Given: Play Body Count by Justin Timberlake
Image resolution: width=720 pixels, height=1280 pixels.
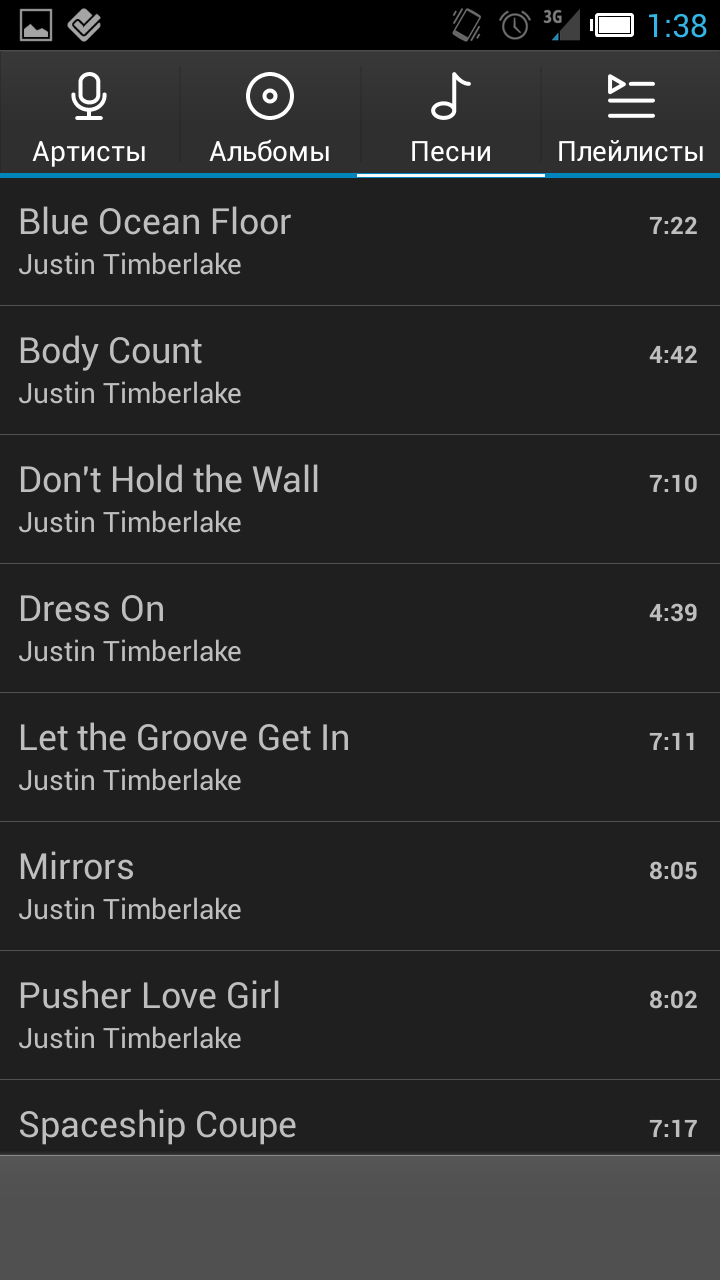Looking at the screenshot, I should (360, 370).
